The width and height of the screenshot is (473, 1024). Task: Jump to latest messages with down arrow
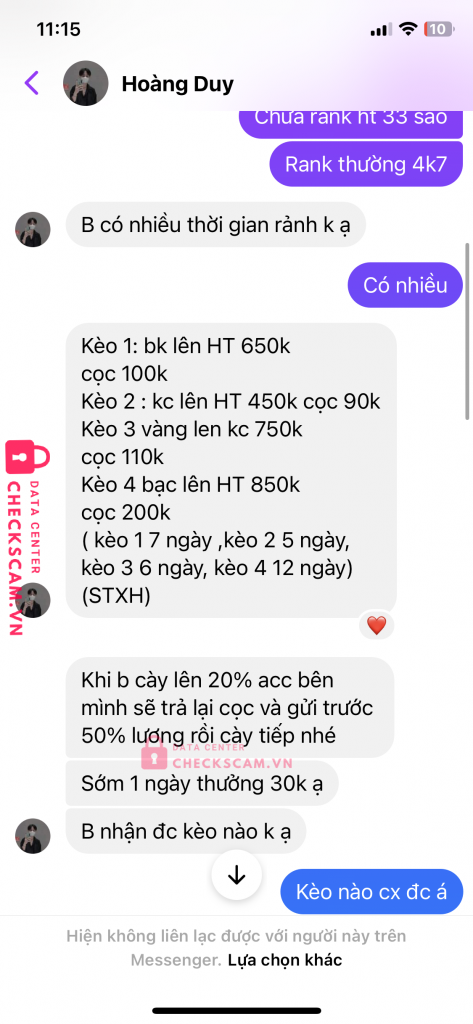pyautogui.click(x=236, y=876)
